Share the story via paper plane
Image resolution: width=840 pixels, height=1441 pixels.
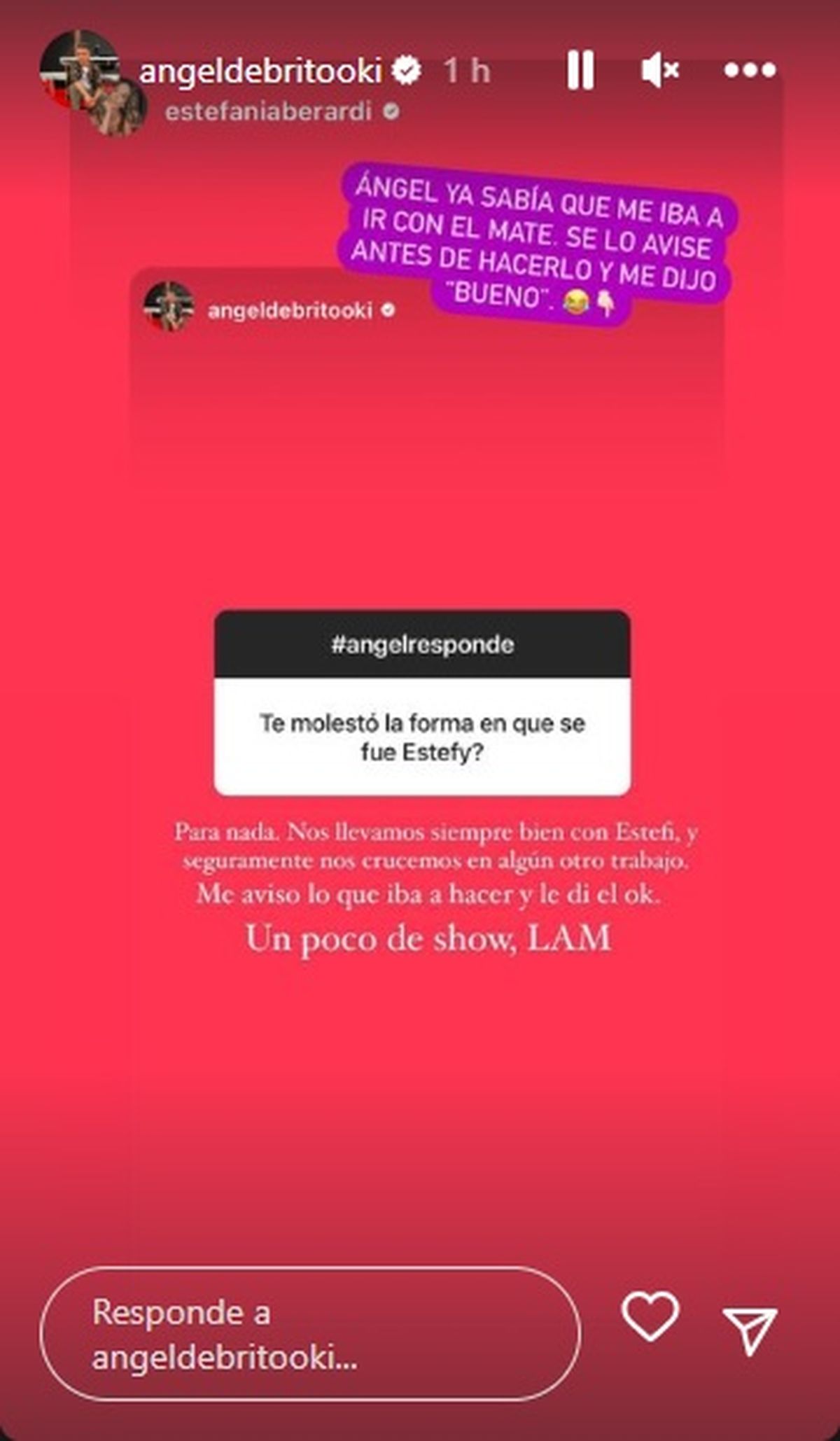750,1328
